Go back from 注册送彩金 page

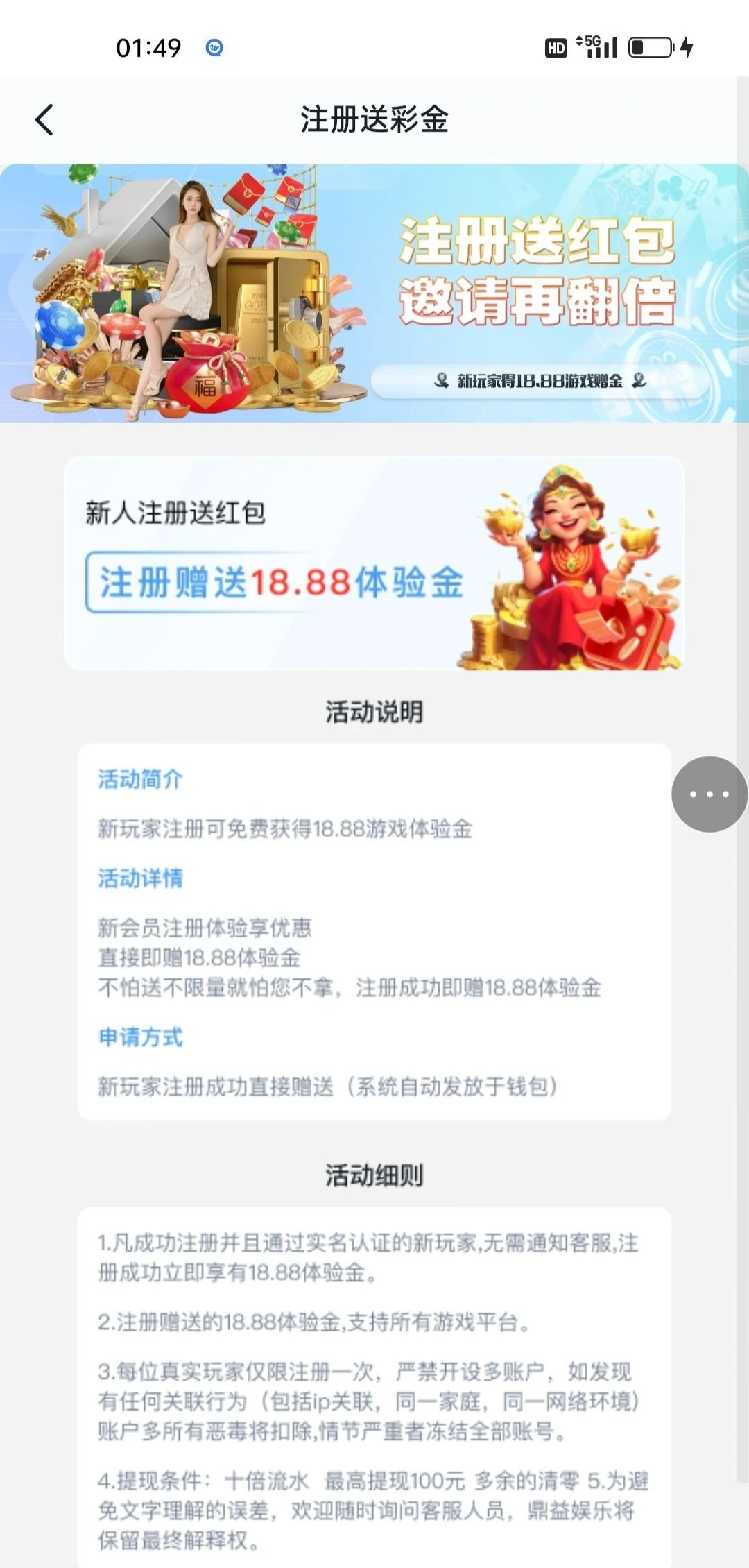(44, 120)
